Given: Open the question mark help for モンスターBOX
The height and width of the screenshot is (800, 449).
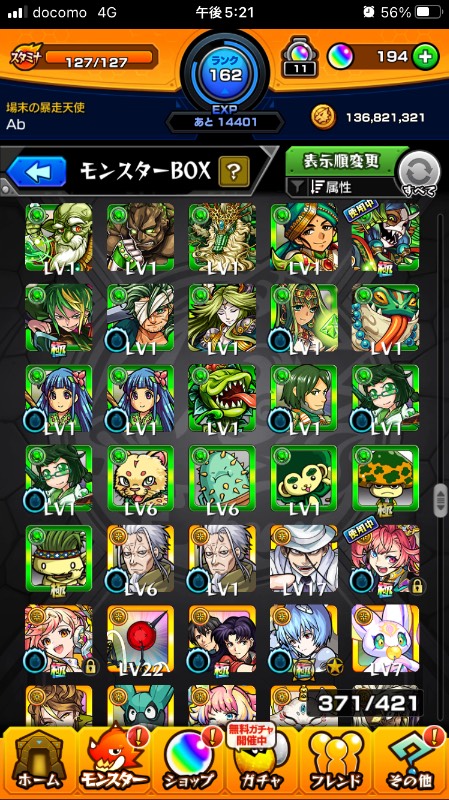Looking at the screenshot, I should 234,172.
